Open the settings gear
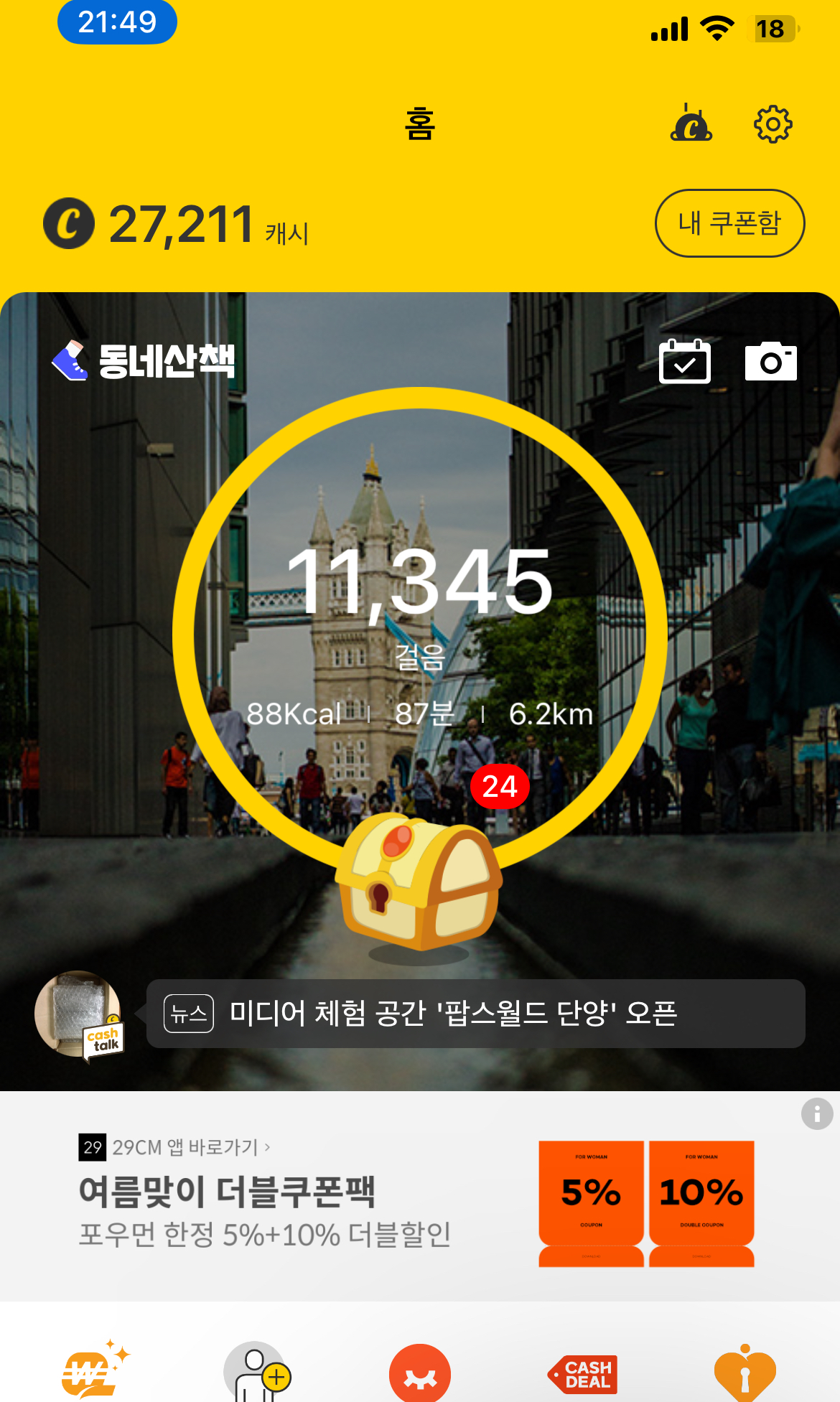Viewport: 840px width, 1402px height. pyautogui.click(x=773, y=124)
